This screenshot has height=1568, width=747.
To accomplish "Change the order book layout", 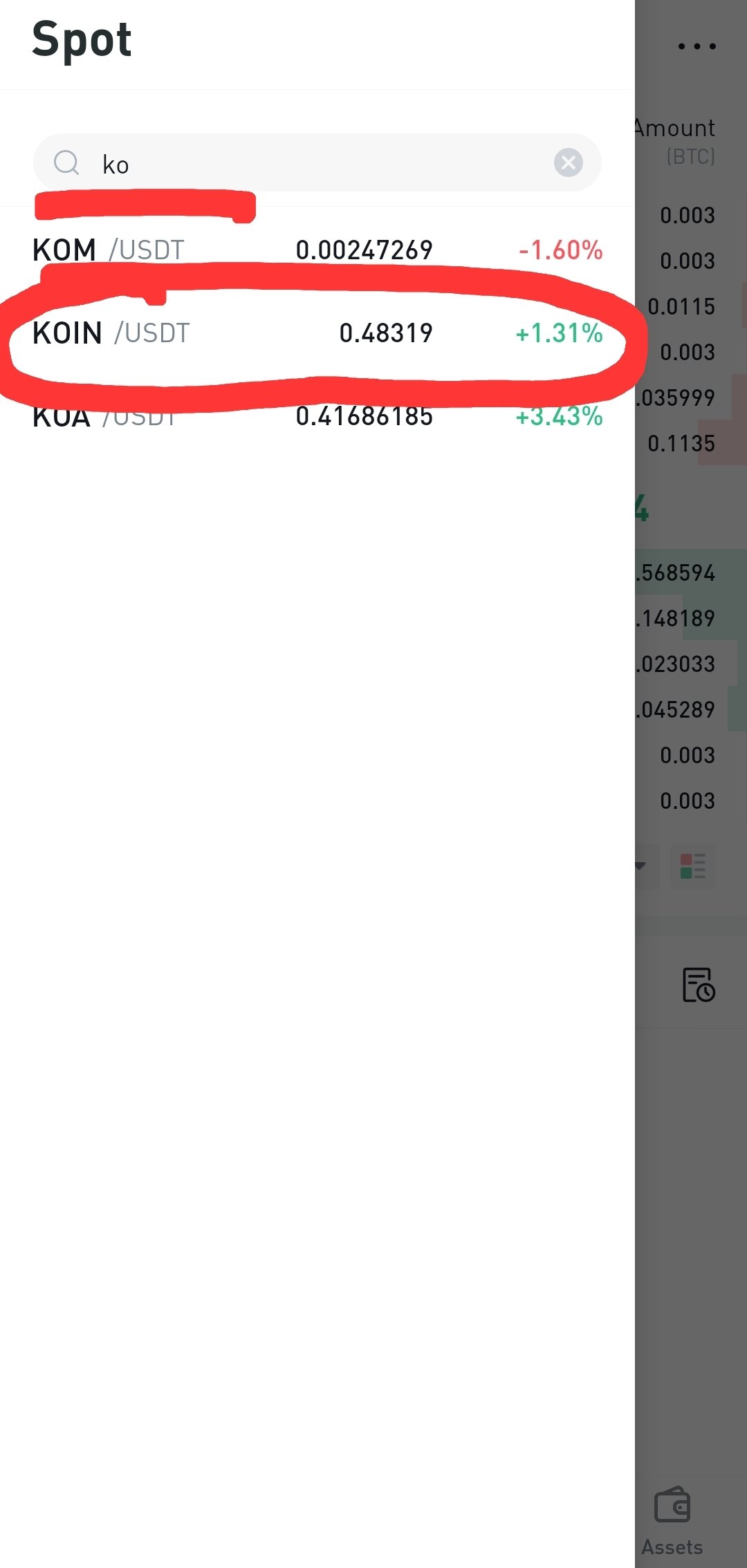I will click(x=692, y=866).
